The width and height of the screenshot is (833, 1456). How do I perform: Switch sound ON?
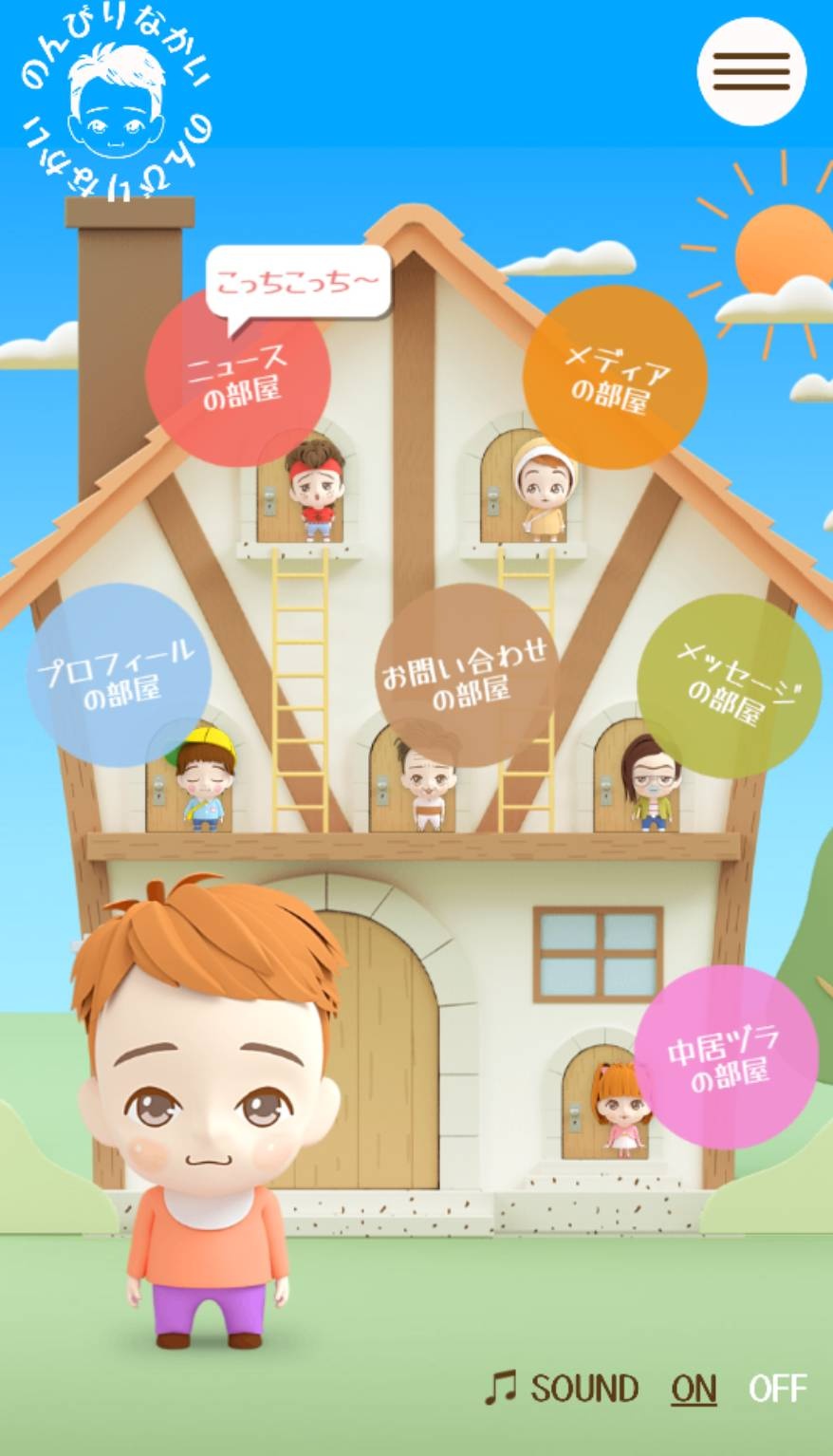pyautogui.click(x=694, y=1389)
